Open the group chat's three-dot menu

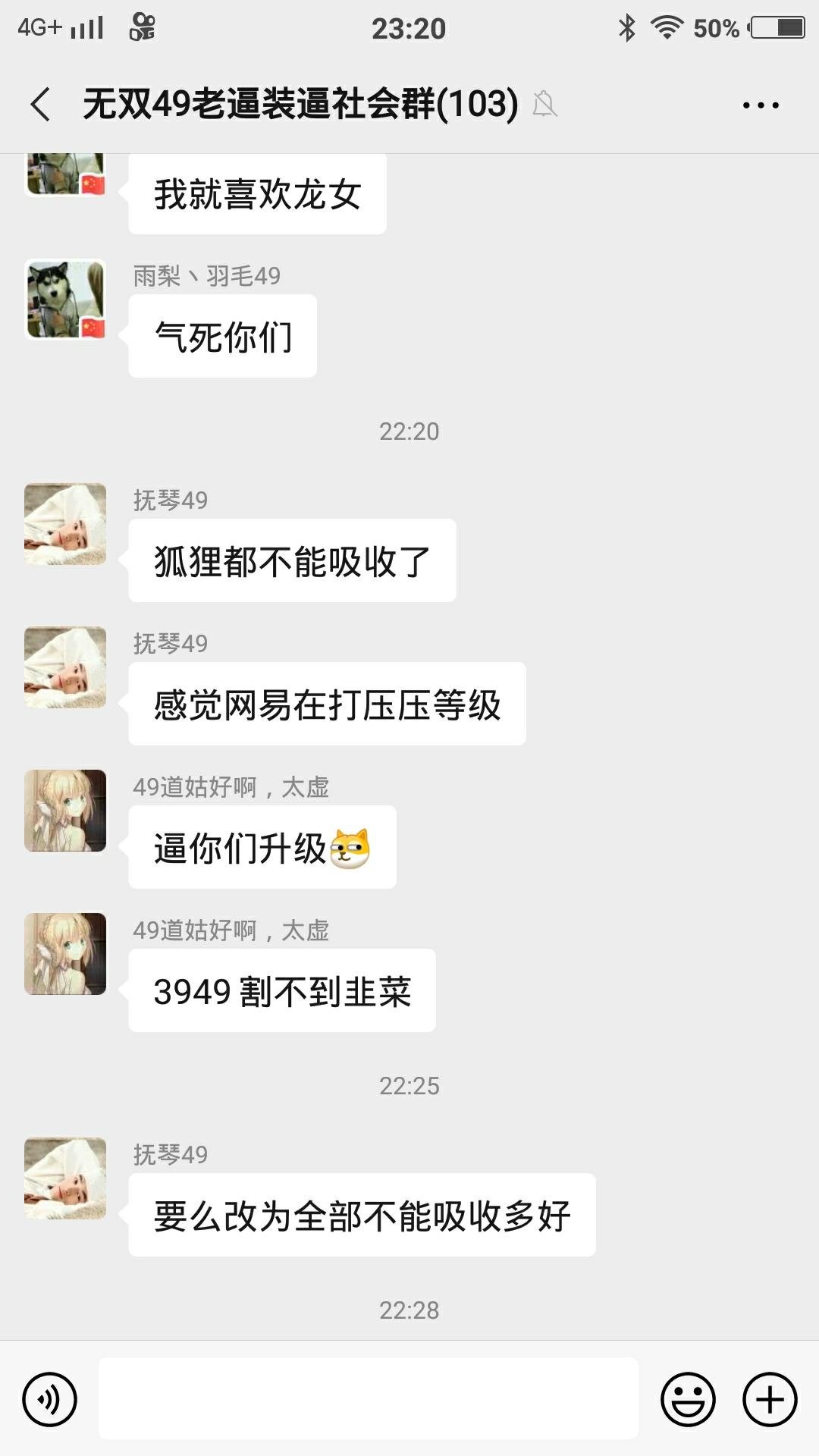[x=760, y=105]
